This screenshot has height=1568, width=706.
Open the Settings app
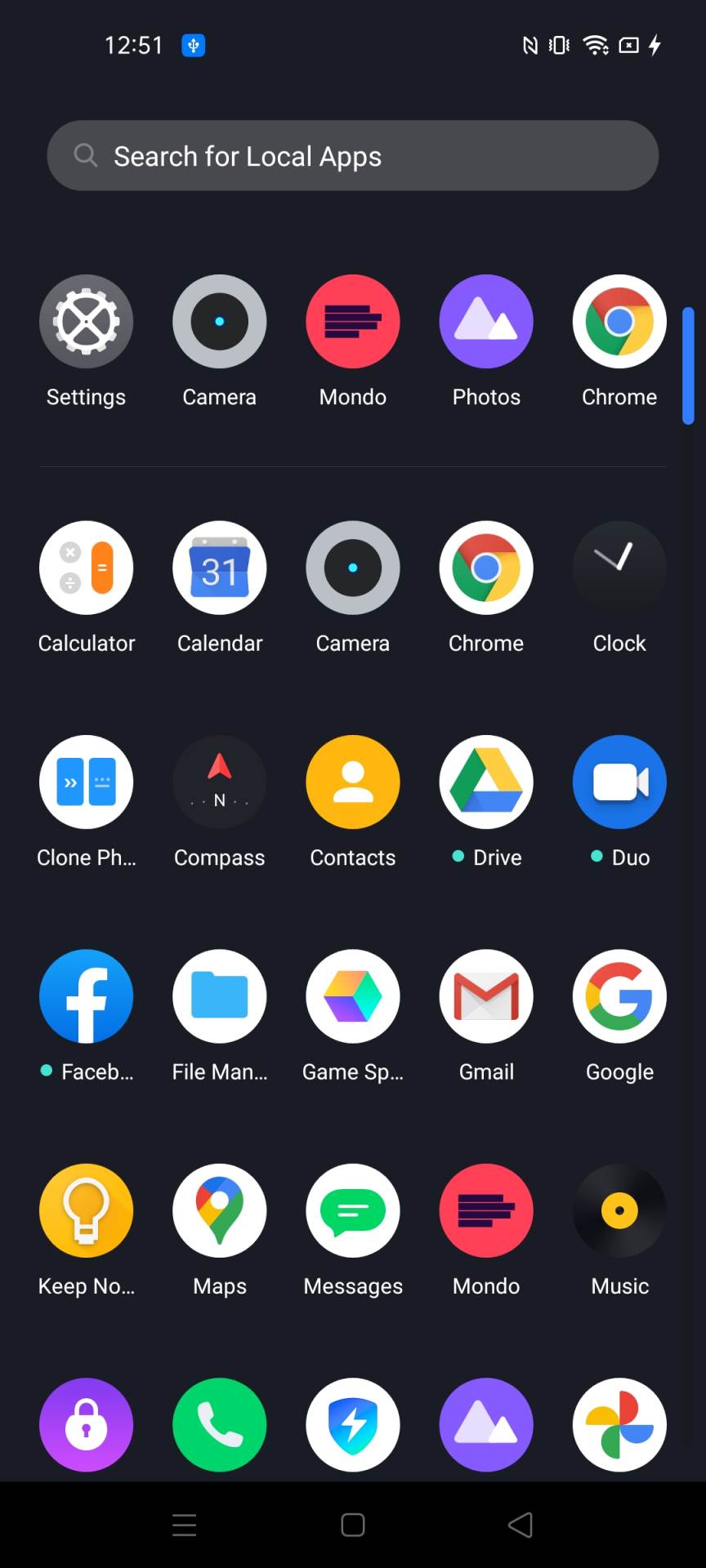(86, 322)
